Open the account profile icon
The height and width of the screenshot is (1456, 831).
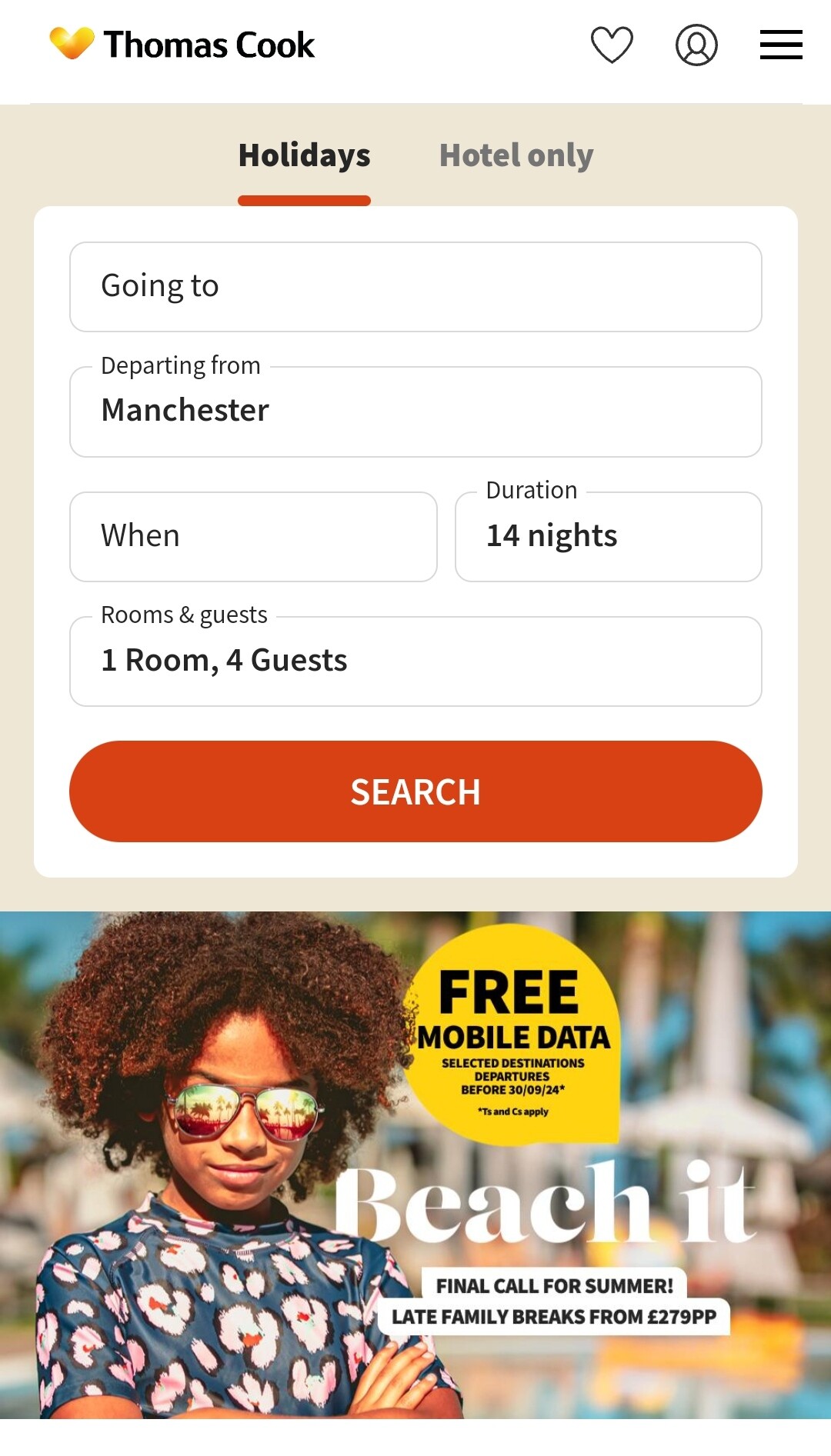[696, 45]
